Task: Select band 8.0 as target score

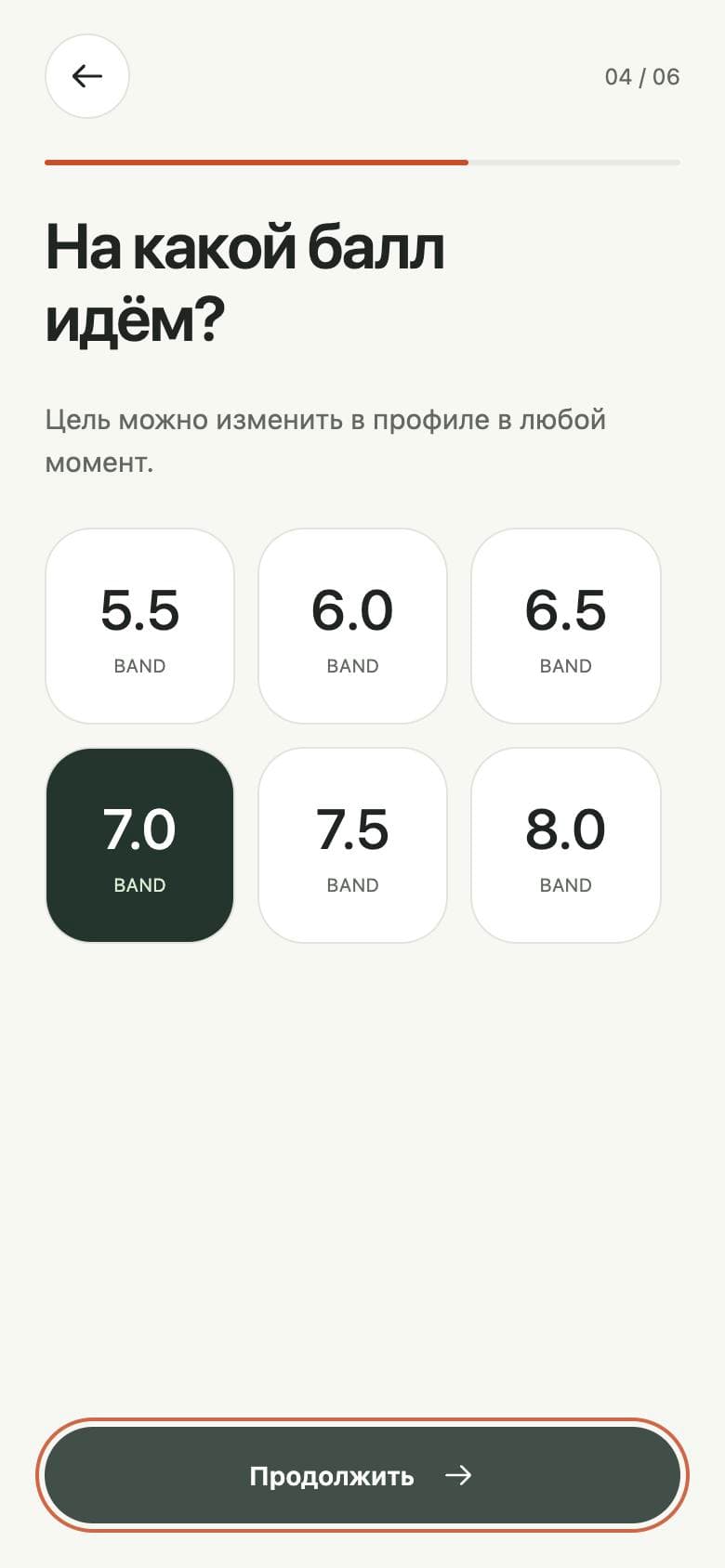Action: 566,845
